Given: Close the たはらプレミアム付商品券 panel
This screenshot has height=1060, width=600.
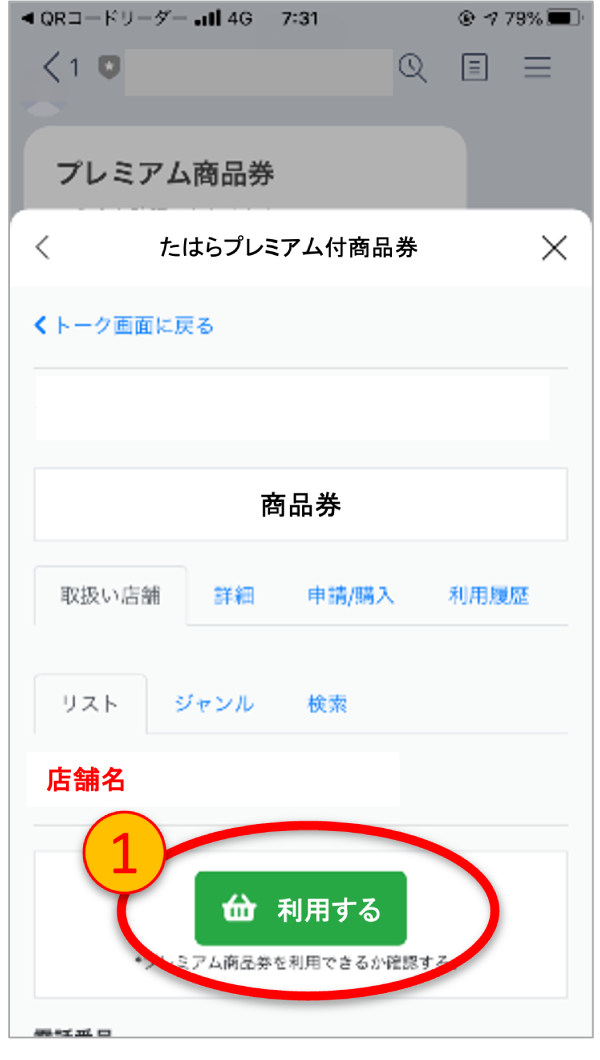Looking at the screenshot, I should [553, 248].
